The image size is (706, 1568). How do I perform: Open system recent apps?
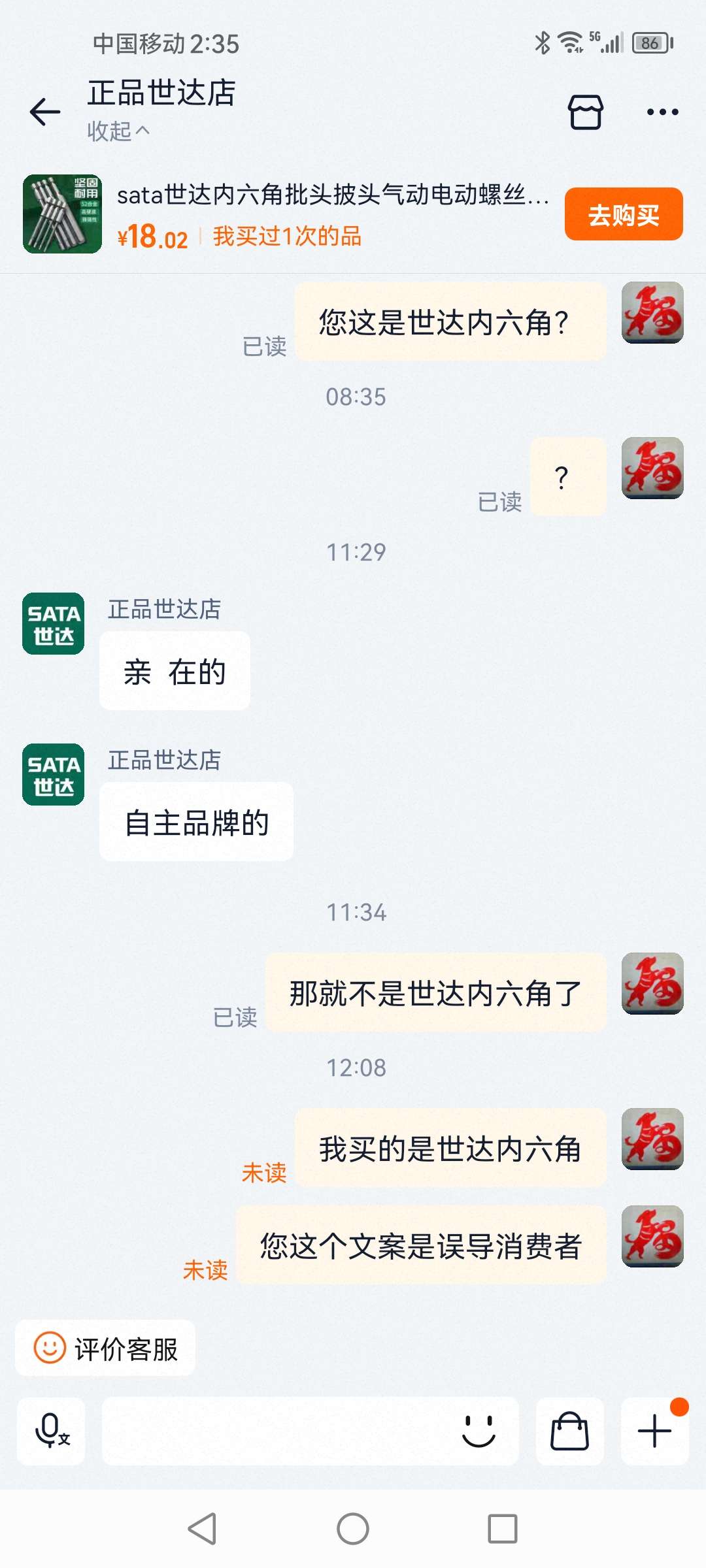502,1529
